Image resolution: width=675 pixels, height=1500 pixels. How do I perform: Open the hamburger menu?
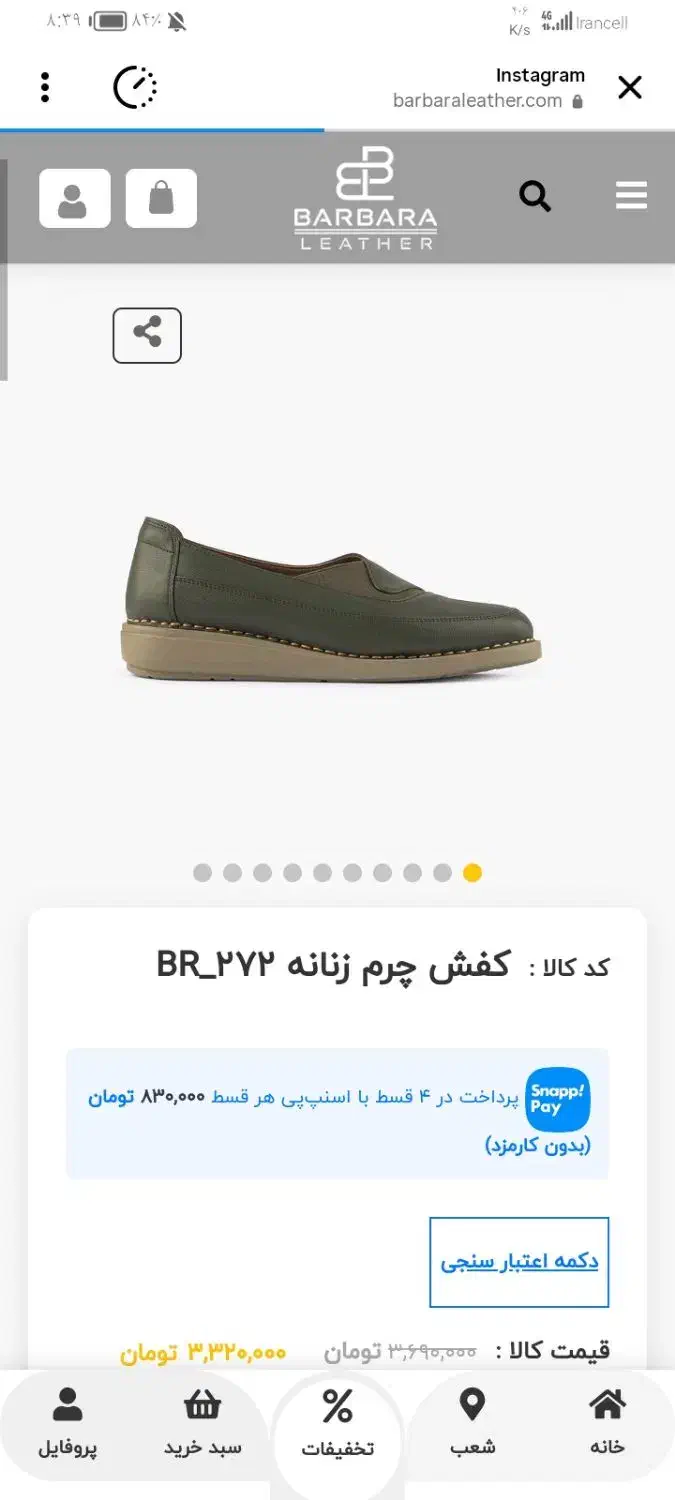click(x=631, y=195)
